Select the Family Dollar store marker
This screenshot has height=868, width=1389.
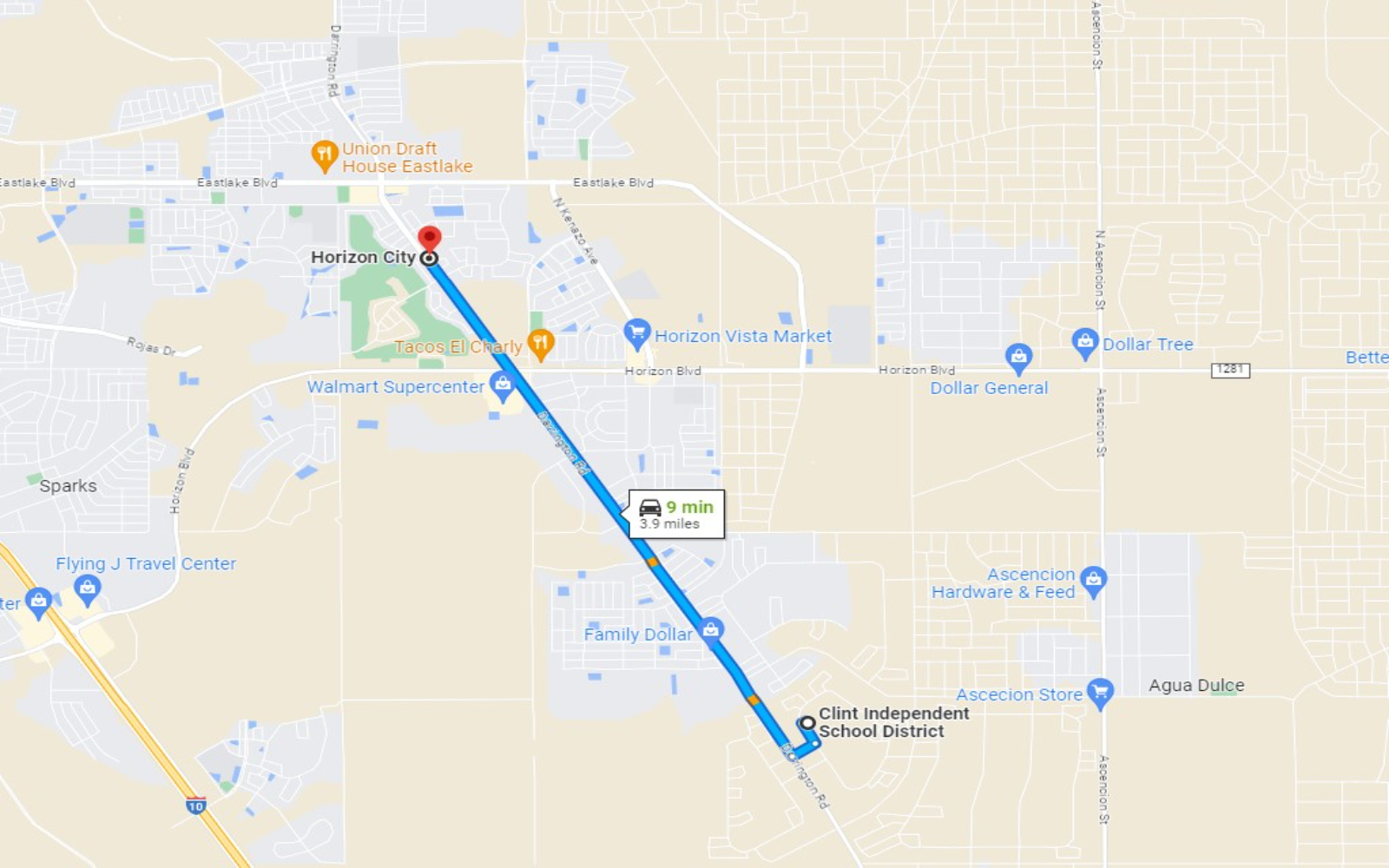coord(711,629)
